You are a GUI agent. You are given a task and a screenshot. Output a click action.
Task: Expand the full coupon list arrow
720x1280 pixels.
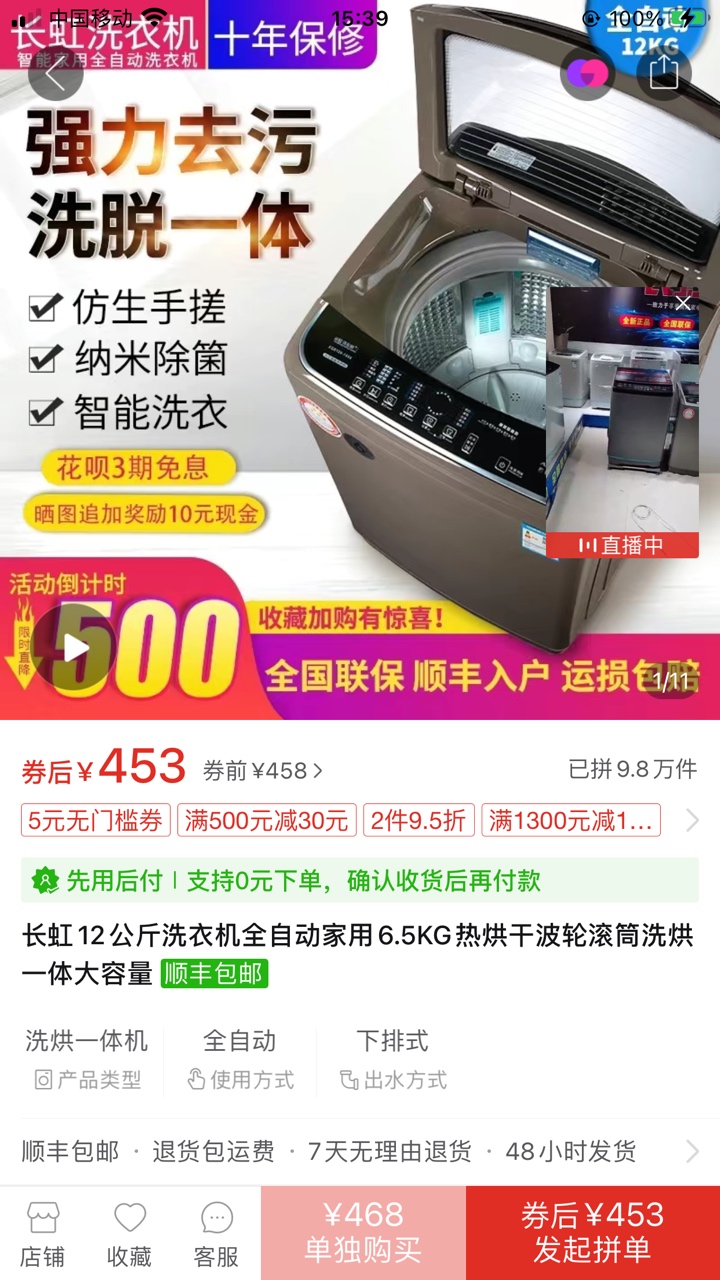[x=692, y=821]
